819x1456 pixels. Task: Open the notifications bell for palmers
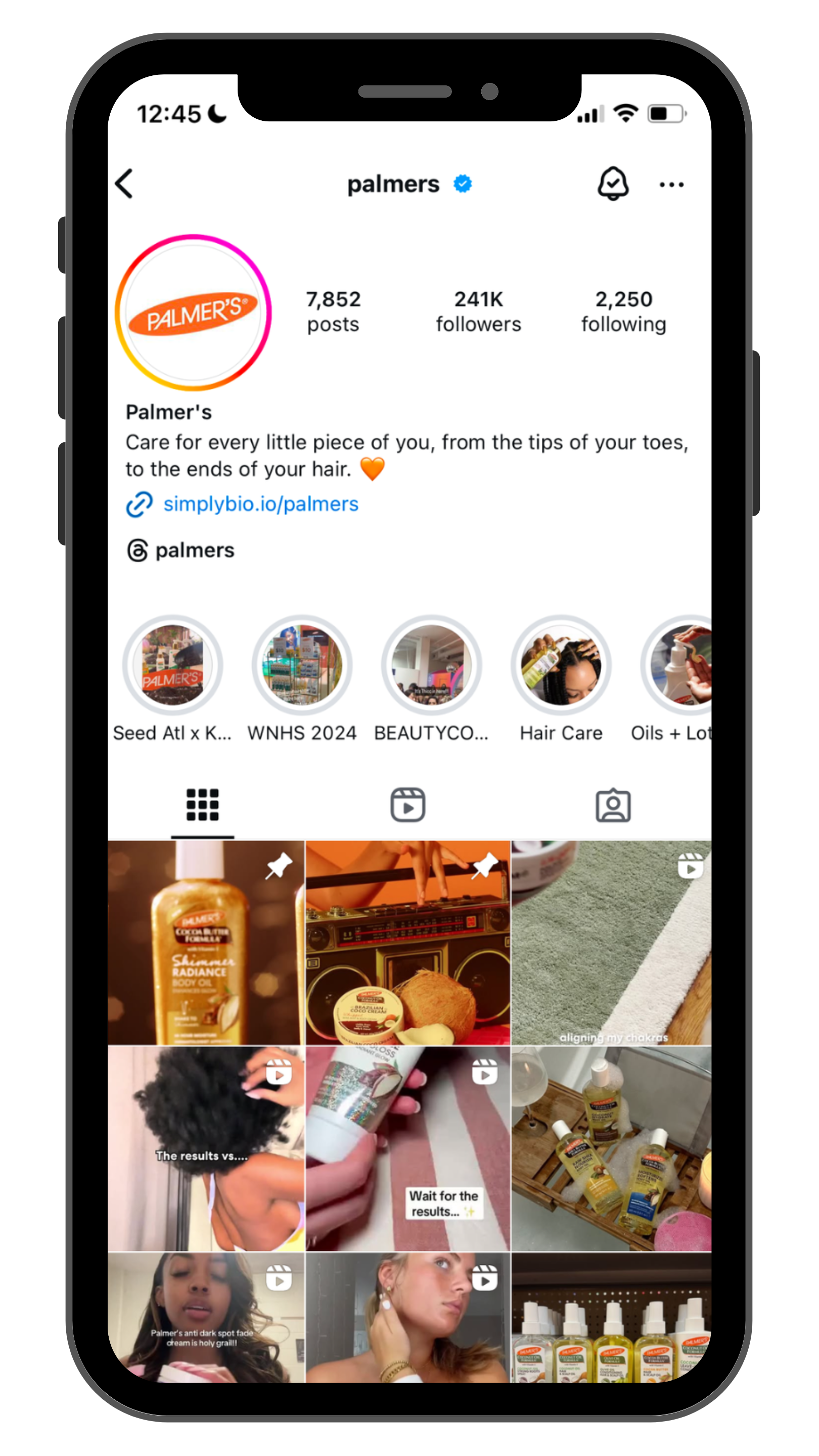pyautogui.click(x=613, y=184)
